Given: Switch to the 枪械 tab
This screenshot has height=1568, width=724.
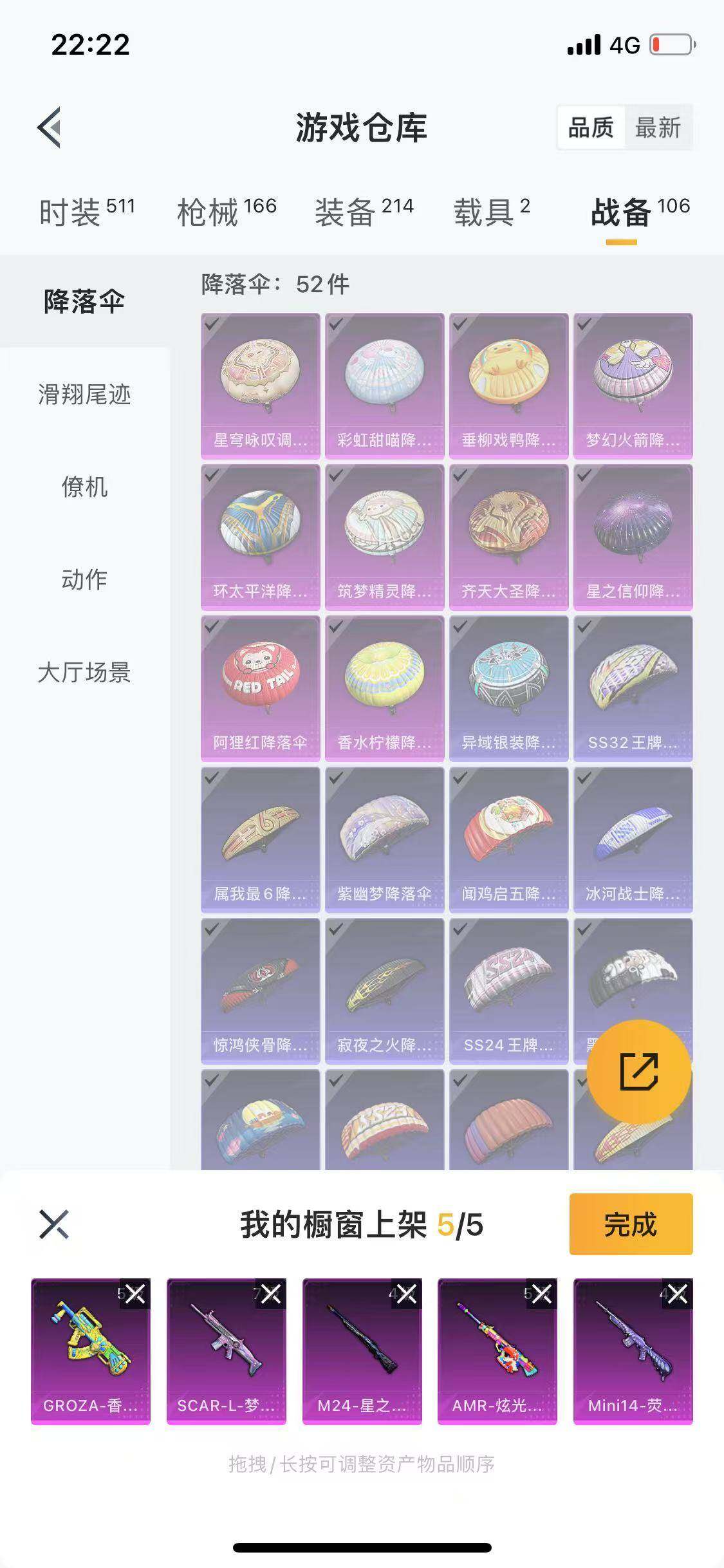Looking at the screenshot, I should 210,209.
